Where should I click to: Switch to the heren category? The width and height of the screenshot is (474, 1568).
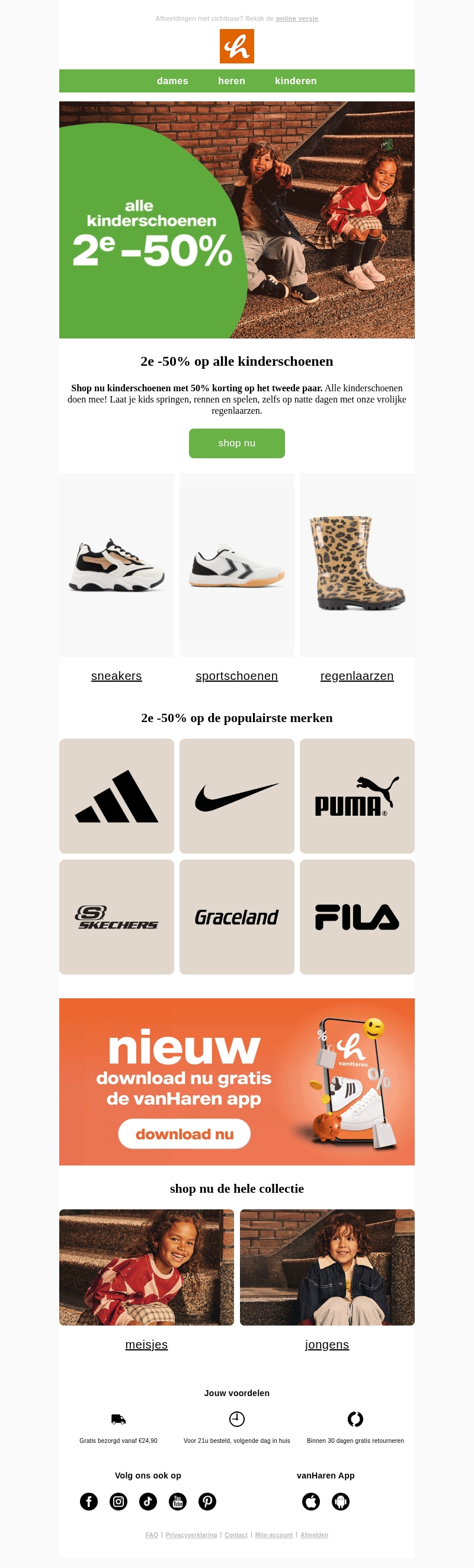coord(231,81)
